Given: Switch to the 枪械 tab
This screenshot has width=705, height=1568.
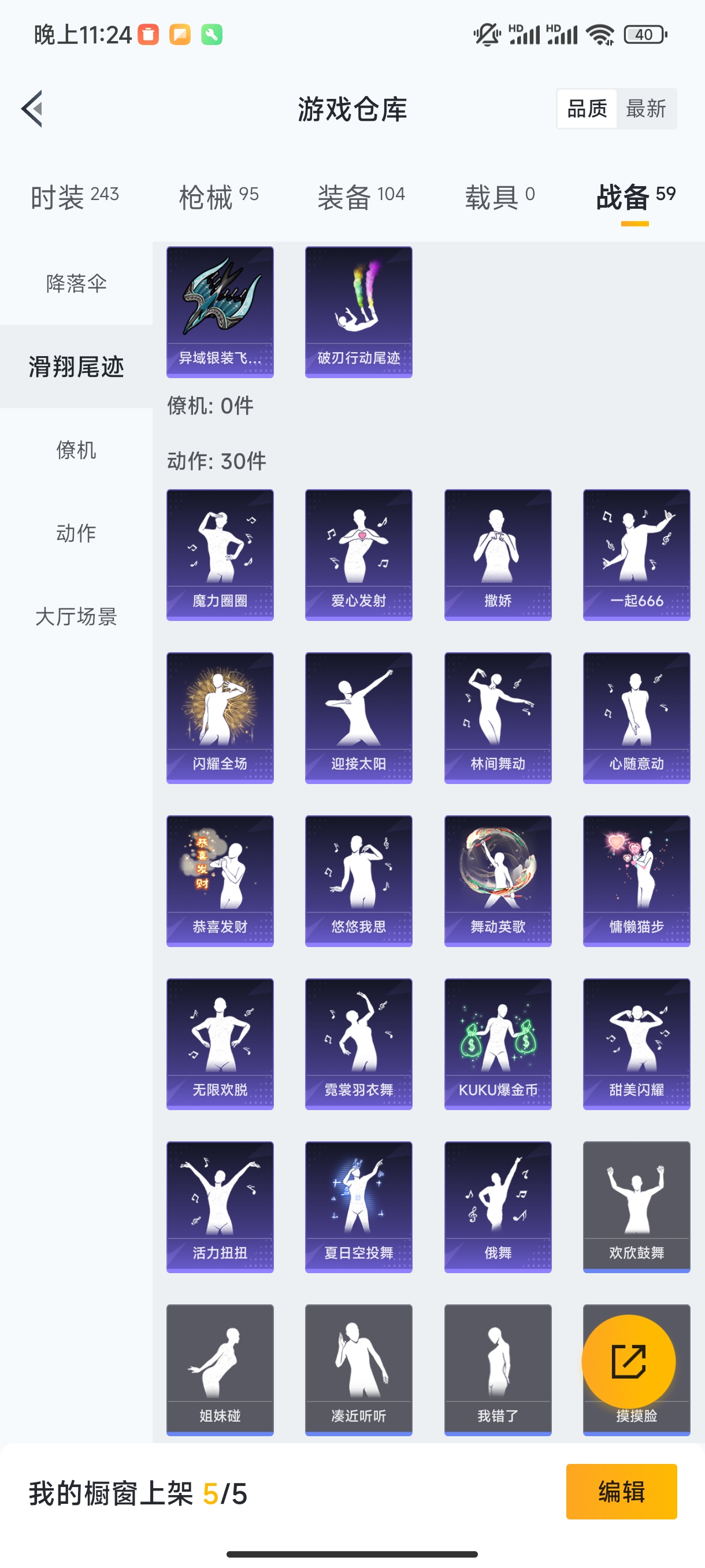Looking at the screenshot, I should point(218,197).
